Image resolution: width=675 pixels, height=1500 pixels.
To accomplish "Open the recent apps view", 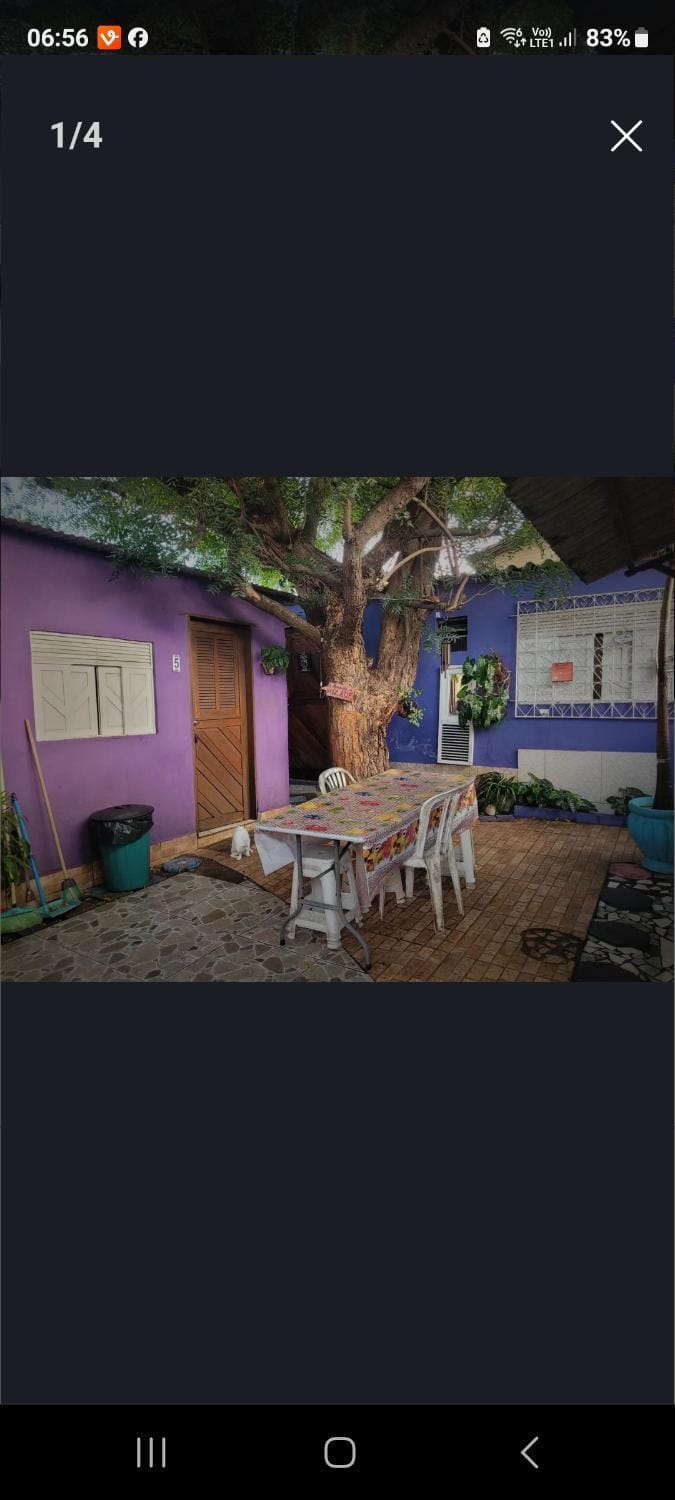I will coord(151,1452).
